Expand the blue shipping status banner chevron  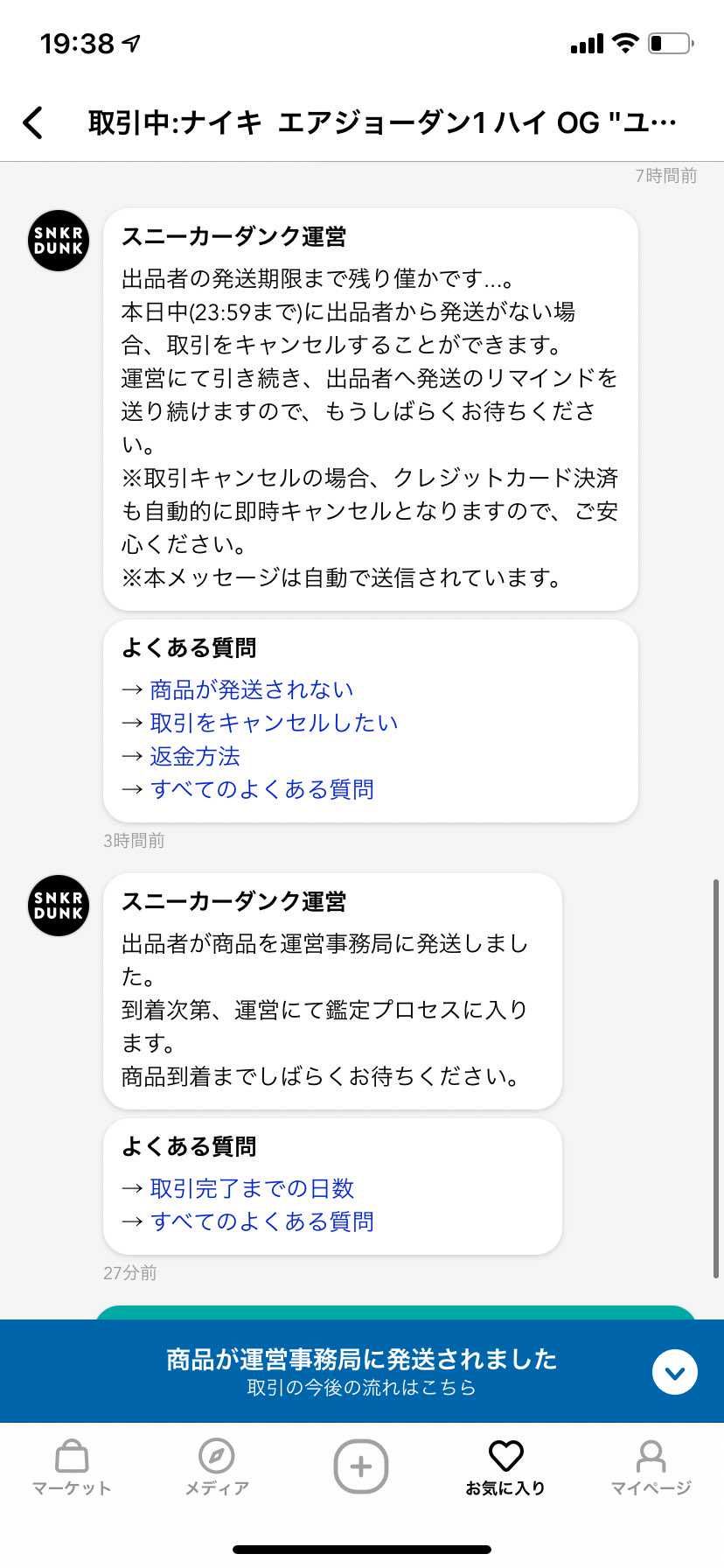[x=673, y=1371]
